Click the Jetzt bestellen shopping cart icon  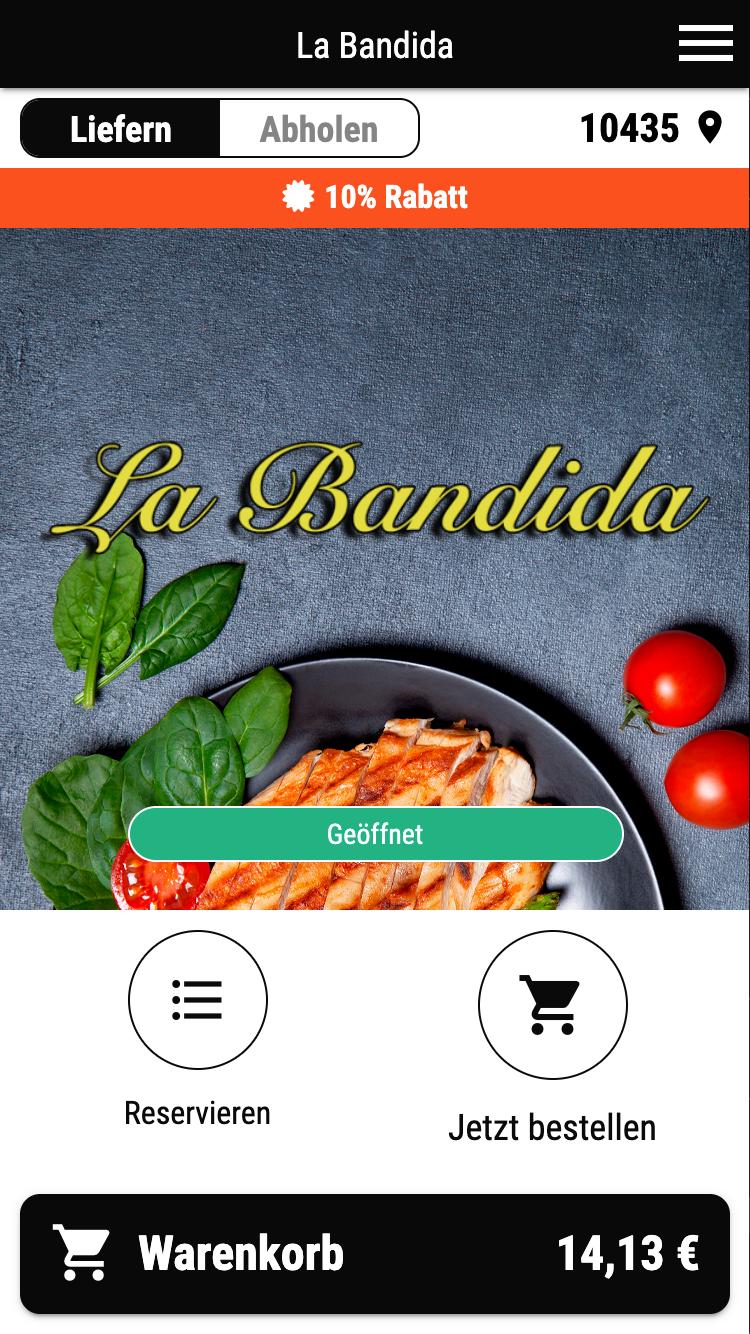coord(553,1005)
